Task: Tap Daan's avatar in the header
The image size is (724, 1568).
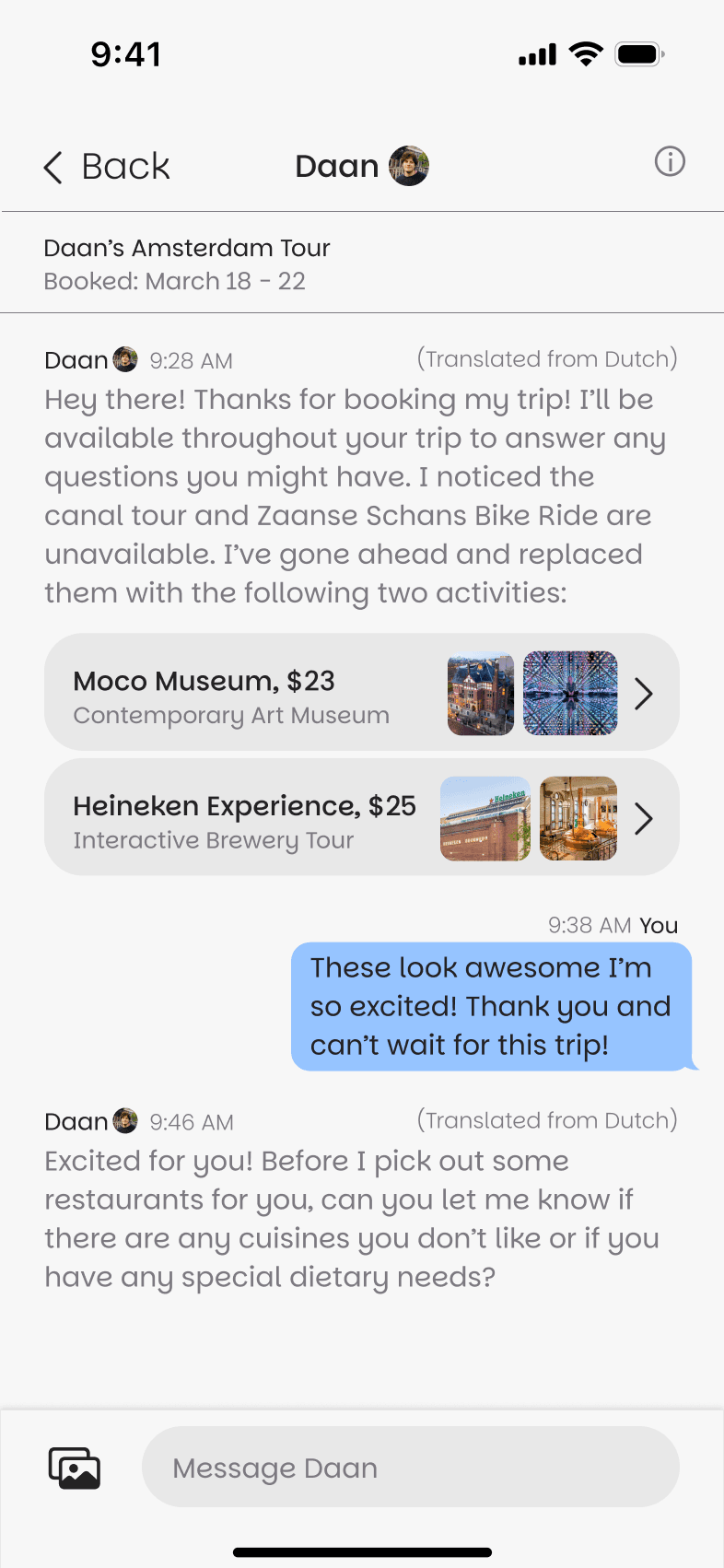Action: [x=408, y=166]
